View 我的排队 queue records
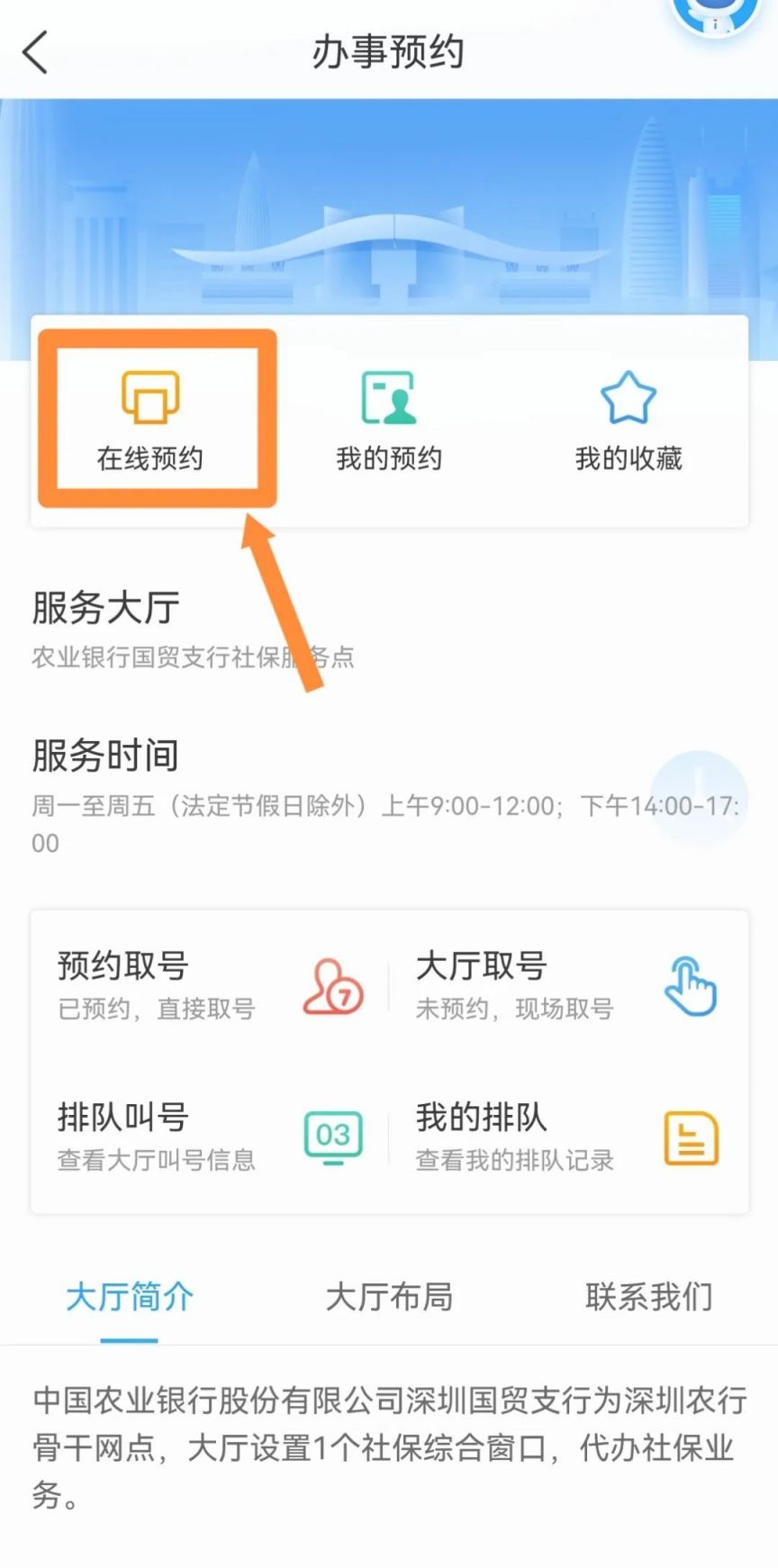This screenshot has height=1568, width=778. coord(567,1137)
